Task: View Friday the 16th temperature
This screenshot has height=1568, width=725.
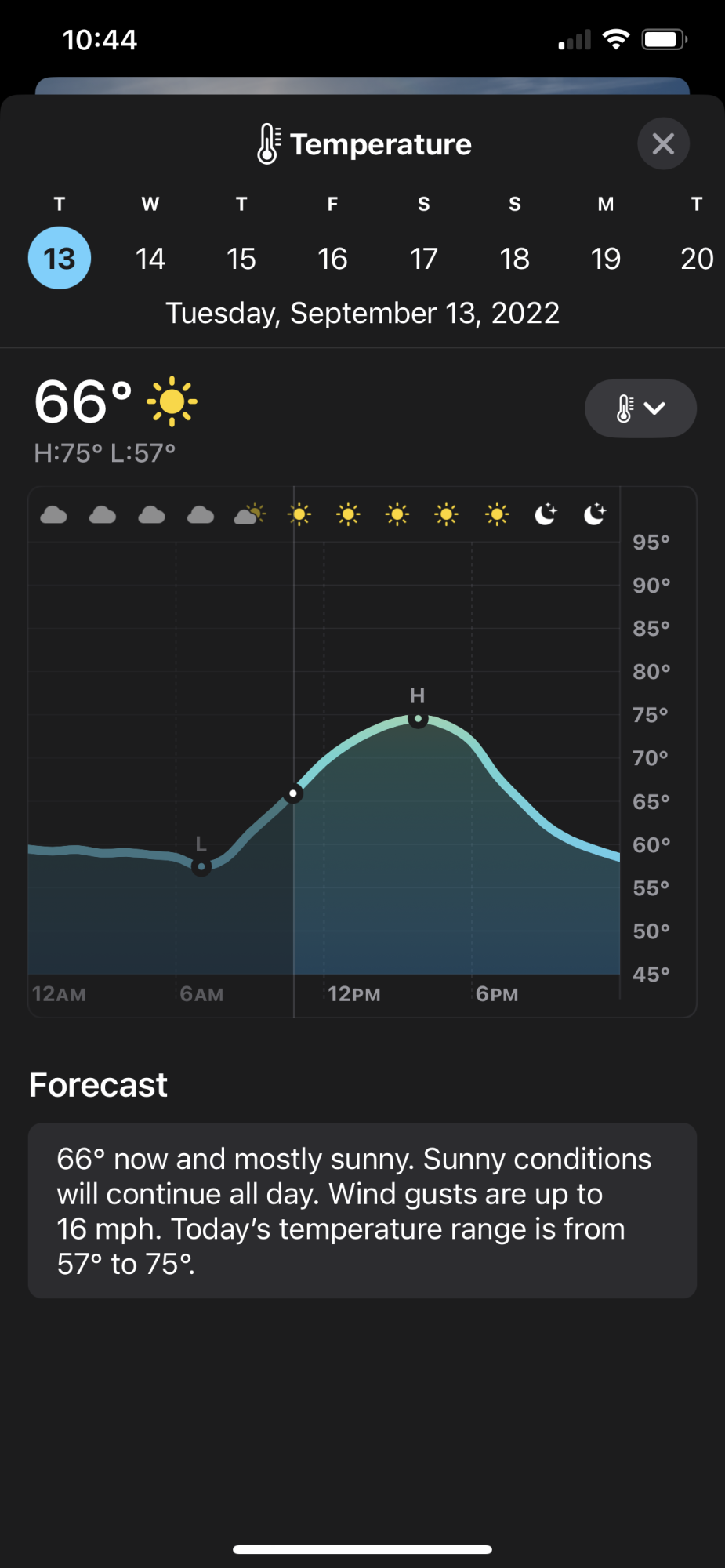Action: (x=332, y=258)
